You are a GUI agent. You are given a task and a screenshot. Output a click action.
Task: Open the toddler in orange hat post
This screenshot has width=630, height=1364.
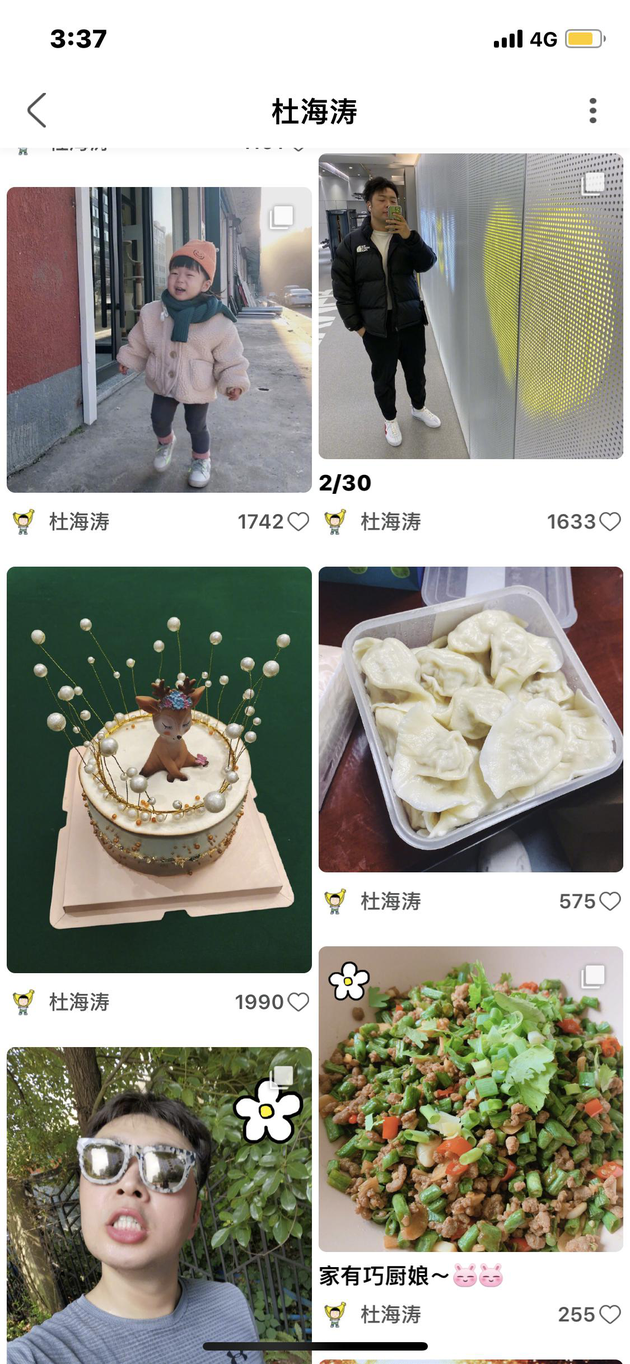pos(159,339)
